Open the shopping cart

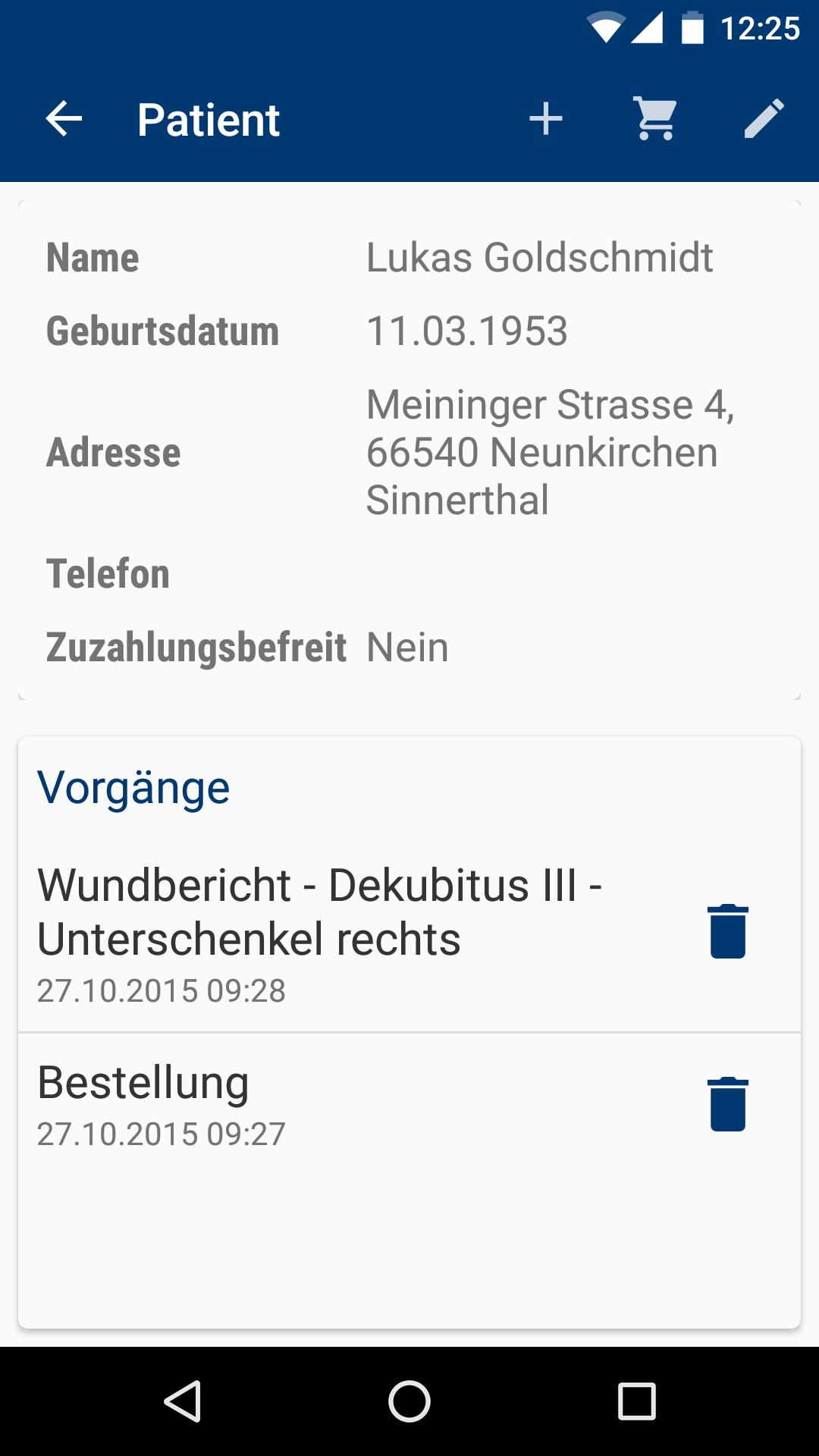(x=654, y=118)
